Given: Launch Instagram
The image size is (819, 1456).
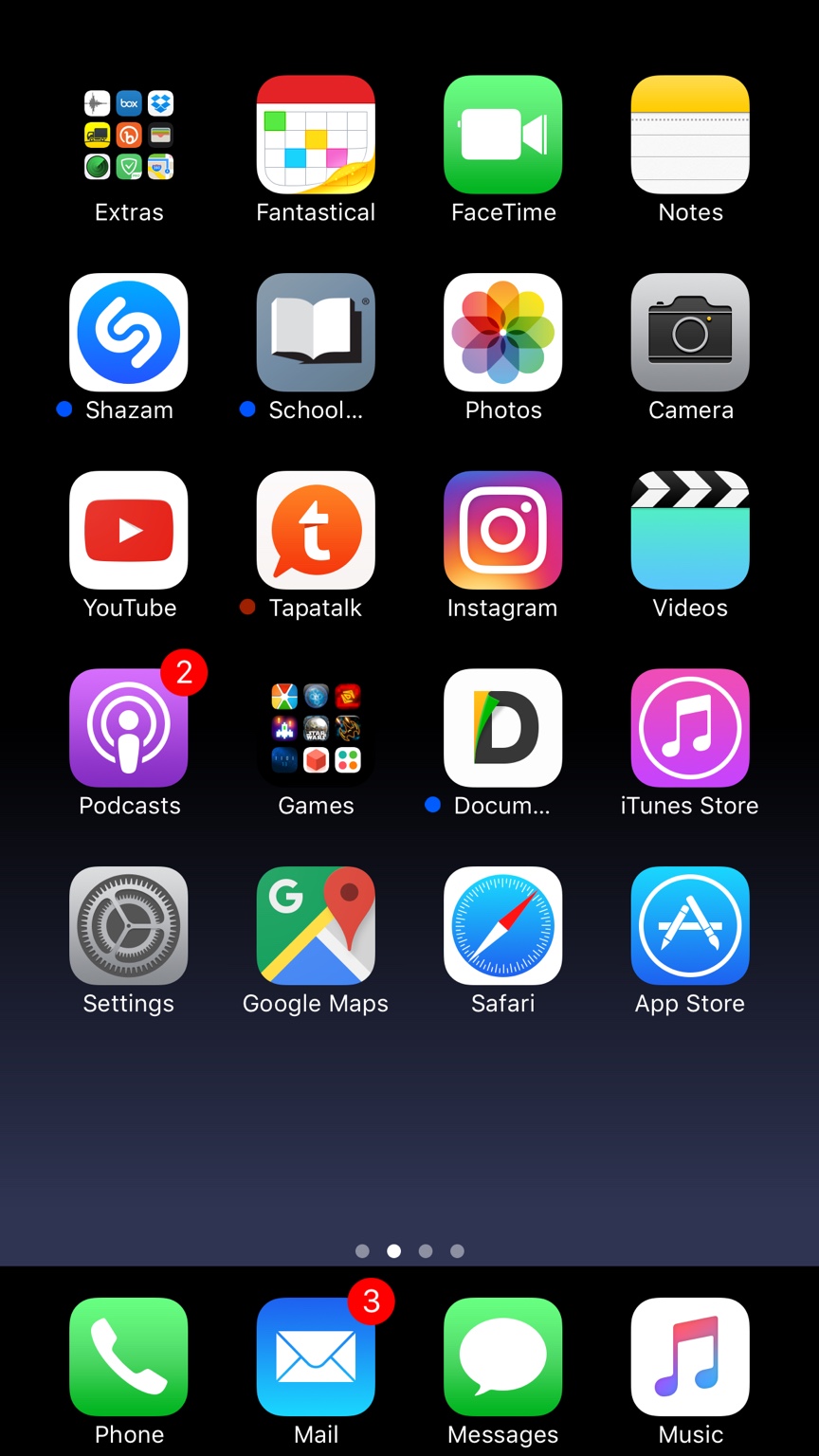Looking at the screenshot, I should pos(503,530).
